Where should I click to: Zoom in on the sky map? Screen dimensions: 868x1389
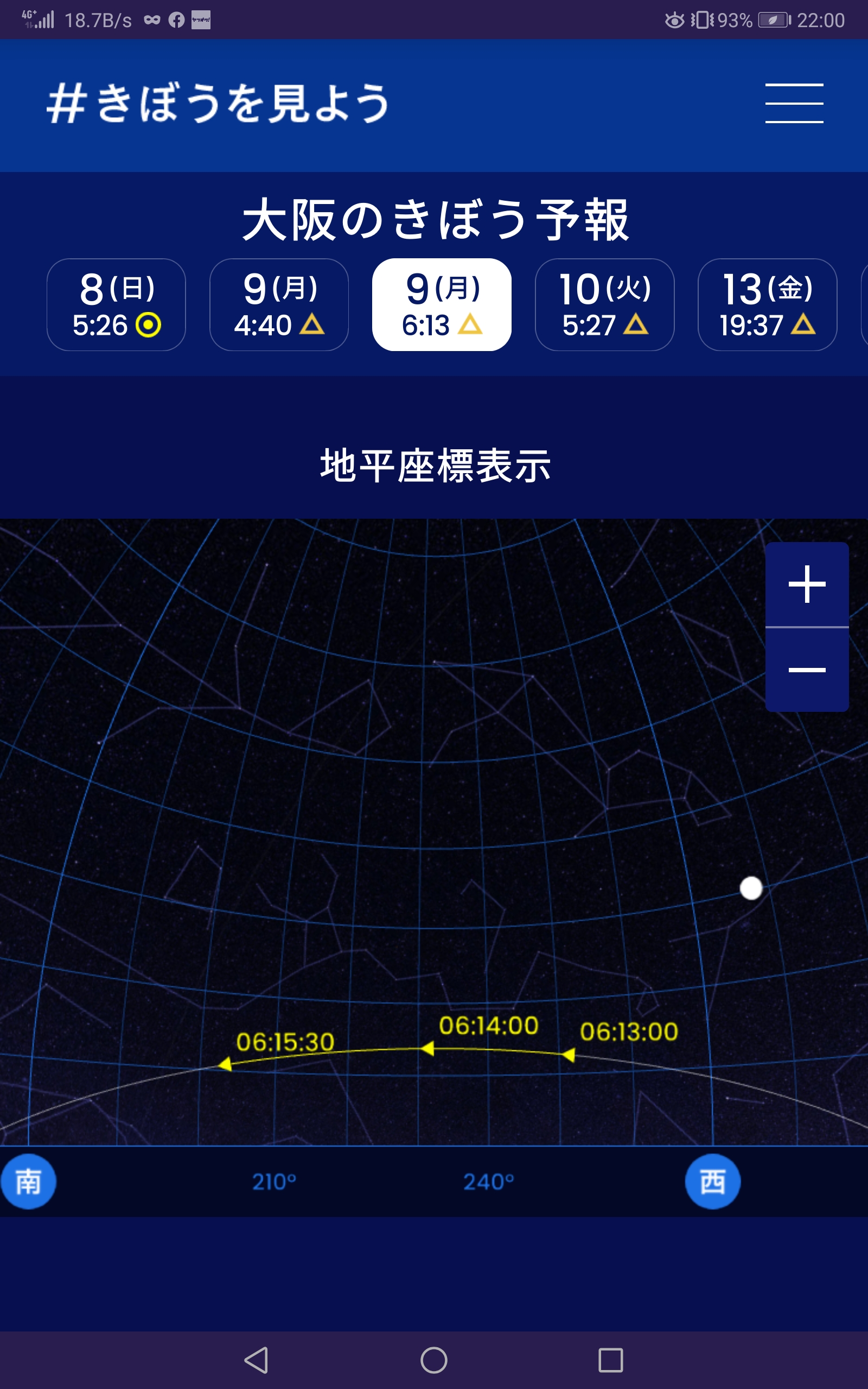(807, 584)
